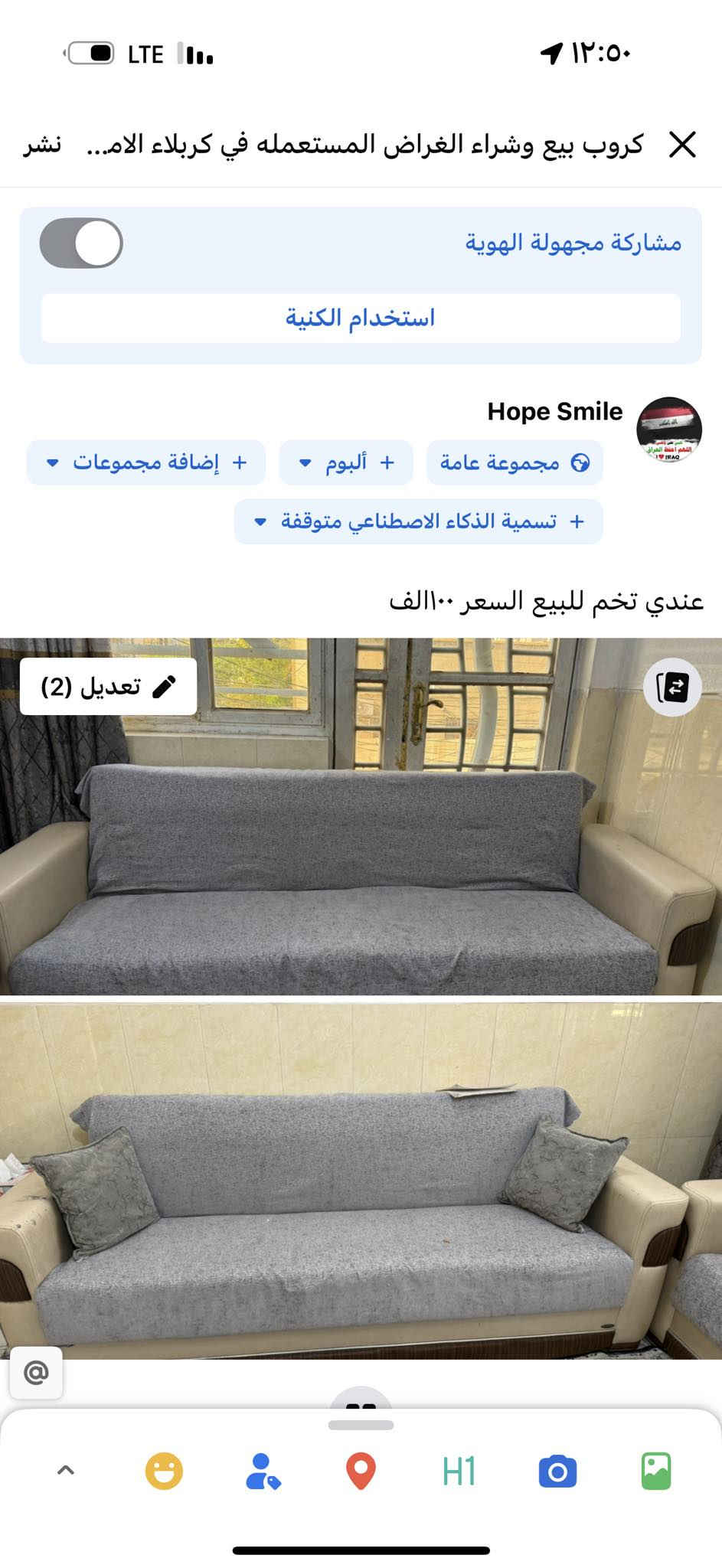This screenshot has height=1568, width=722.
Task: Open the مجموعة عامة audience chip
Action: [x=515, y=462]
